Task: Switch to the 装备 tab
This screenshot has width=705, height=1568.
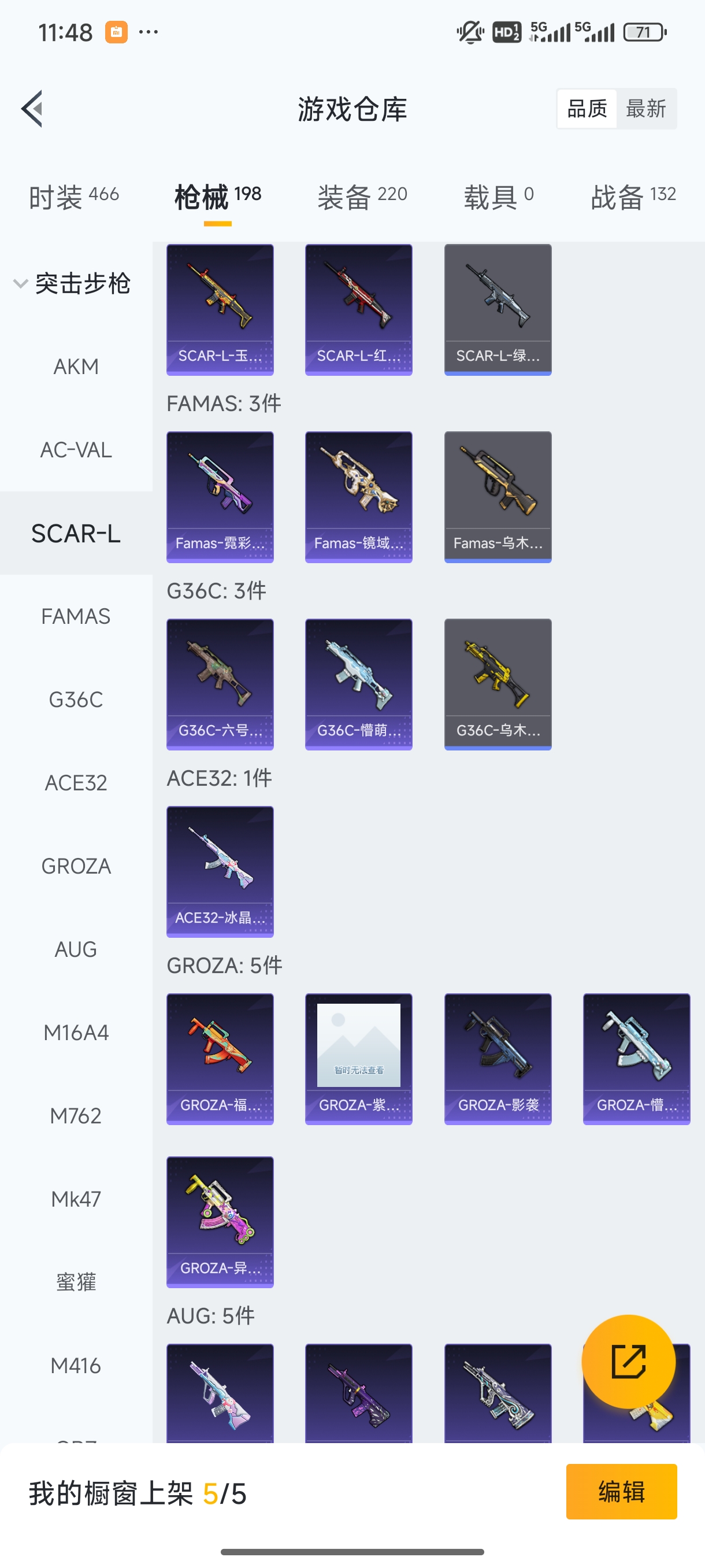Action: point(362,197)
